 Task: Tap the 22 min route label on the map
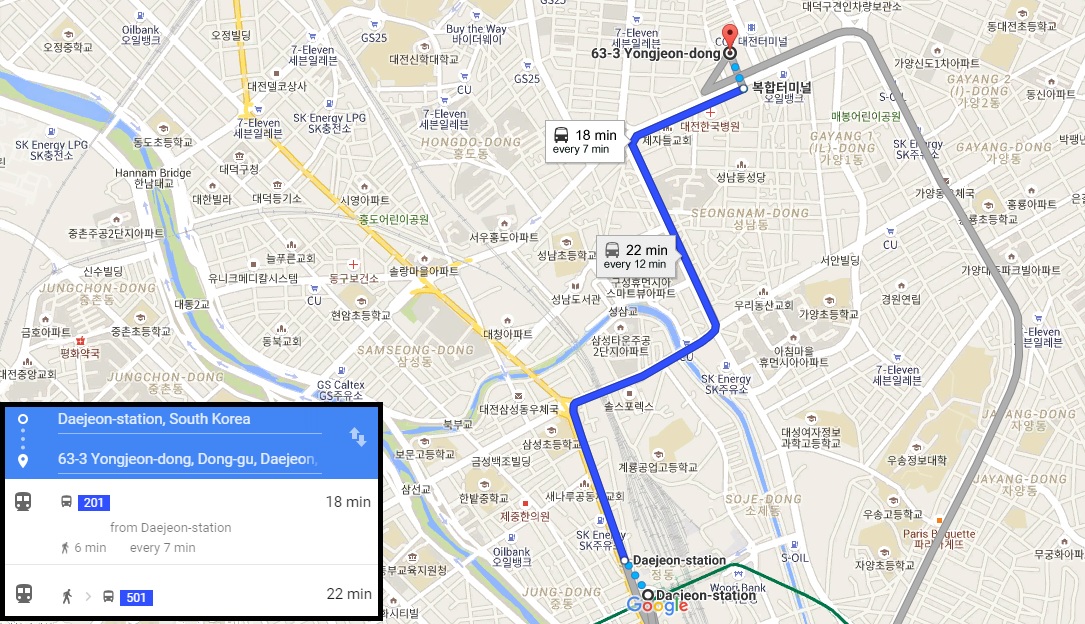coord(636,256)
